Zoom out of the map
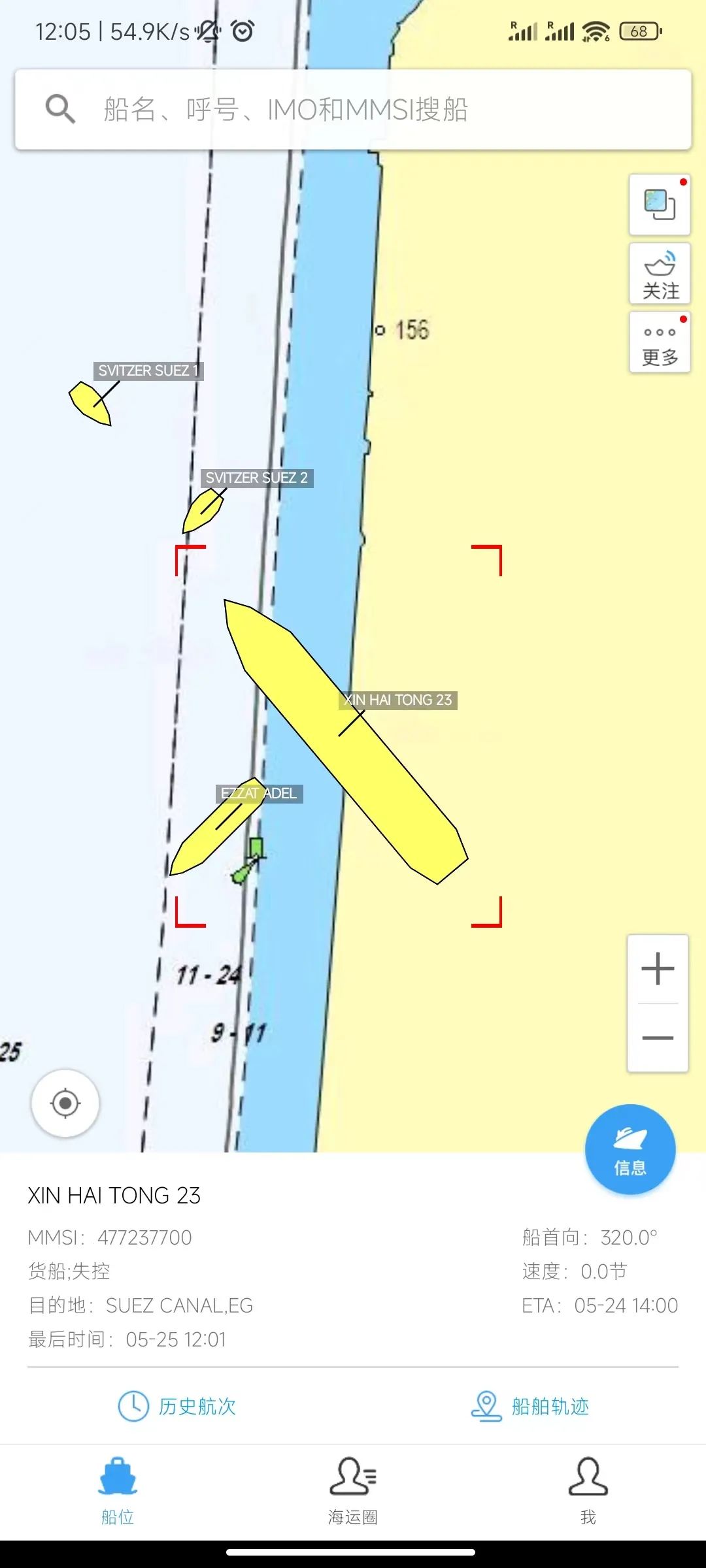The image size is (706, 1568). [x=658, y=1037]
